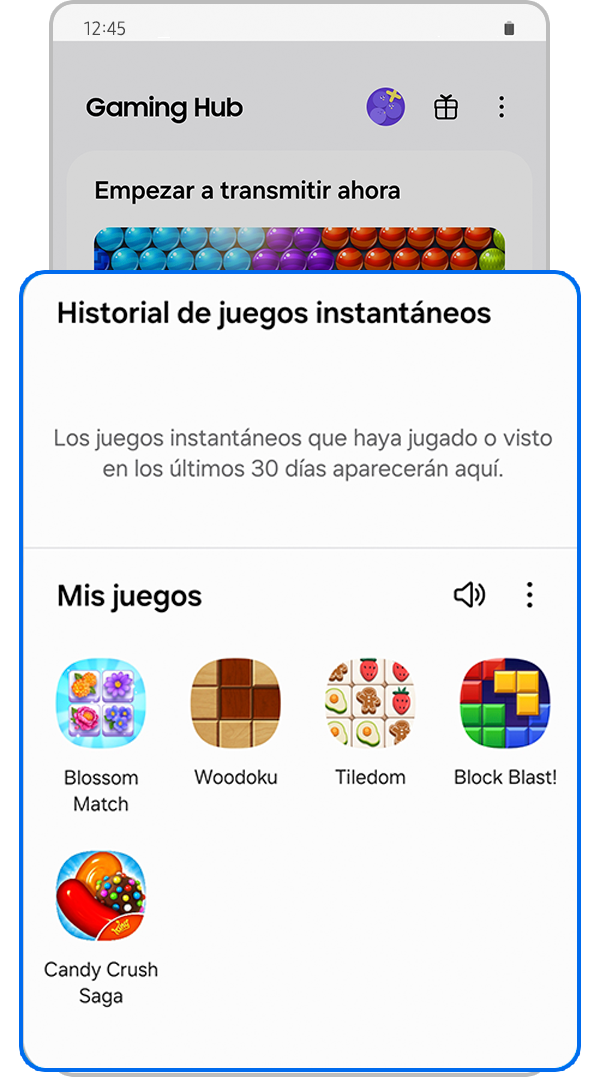Start the Woodoku game
Screen dimensions: 600x1077
click(236, 703)
